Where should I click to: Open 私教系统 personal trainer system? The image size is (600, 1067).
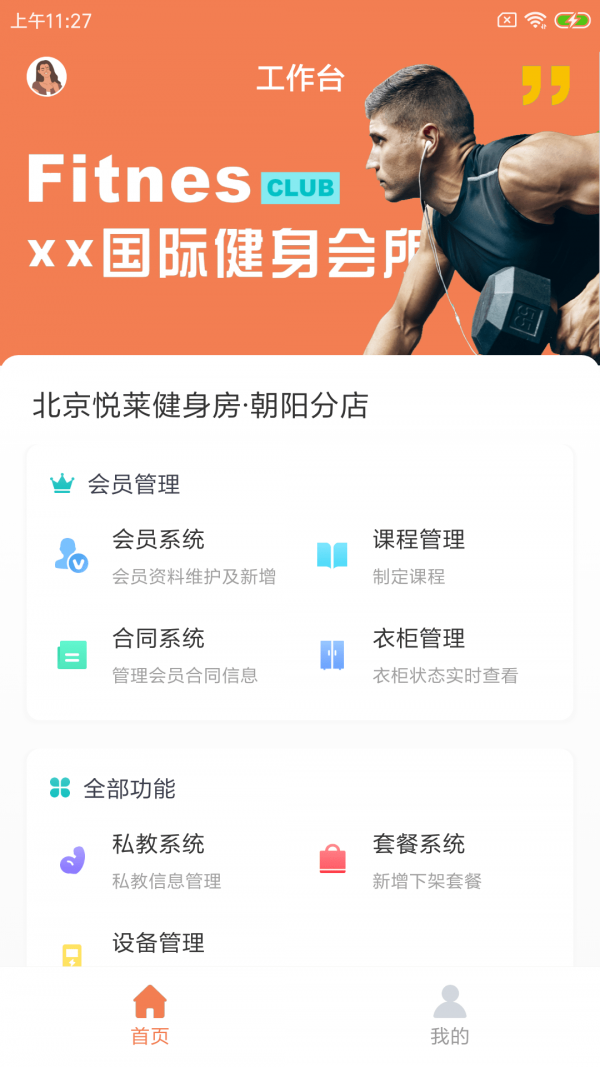[160, 860]
